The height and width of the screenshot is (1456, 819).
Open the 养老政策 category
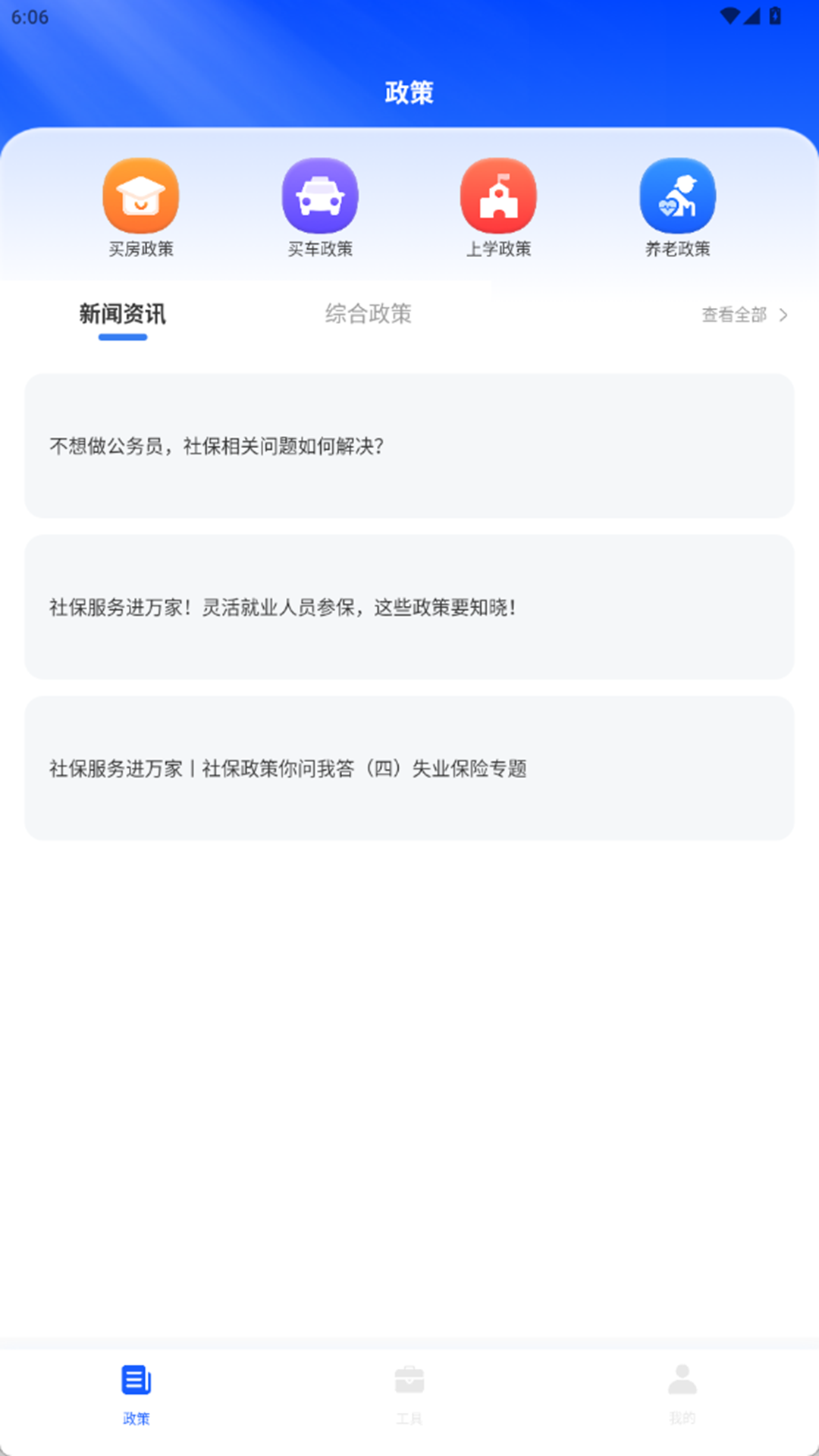pyautogui.click(x=677, y=206)
